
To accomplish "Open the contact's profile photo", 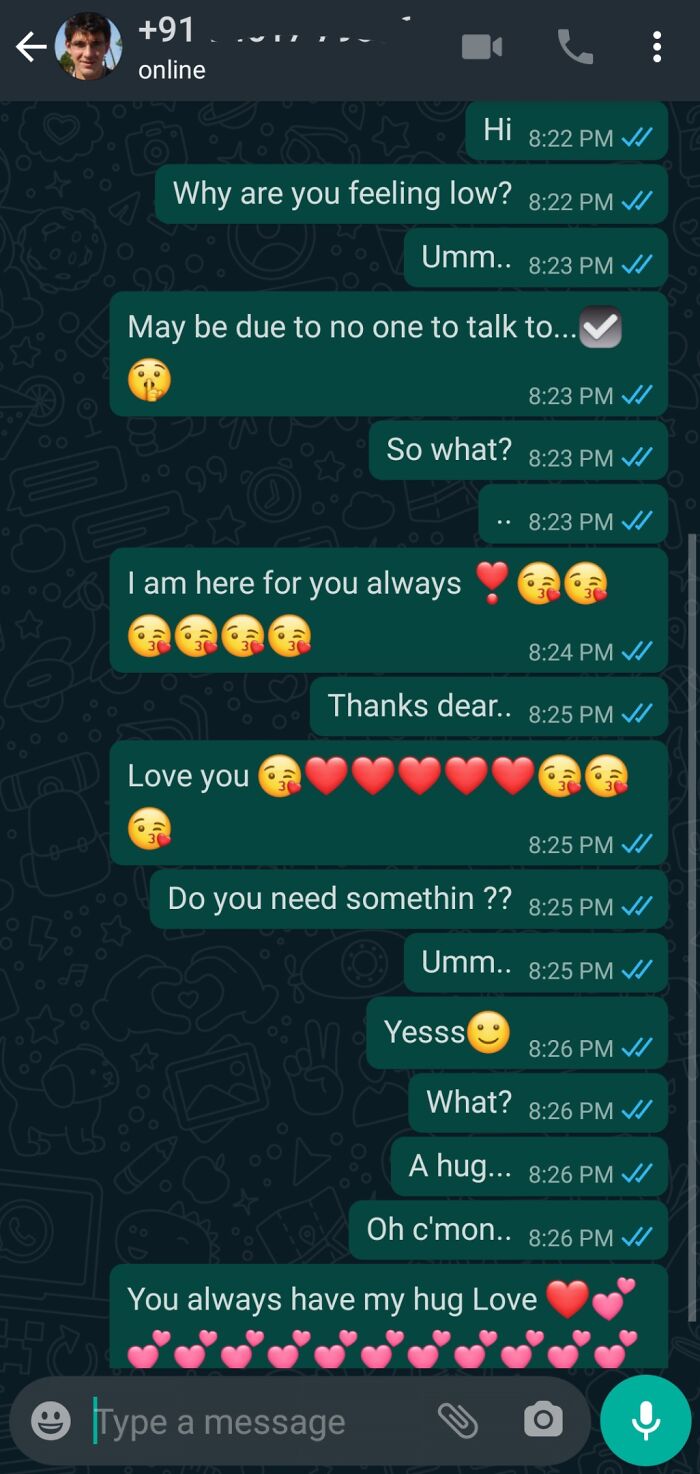I will pyautogui.click(x=88, y=47).
